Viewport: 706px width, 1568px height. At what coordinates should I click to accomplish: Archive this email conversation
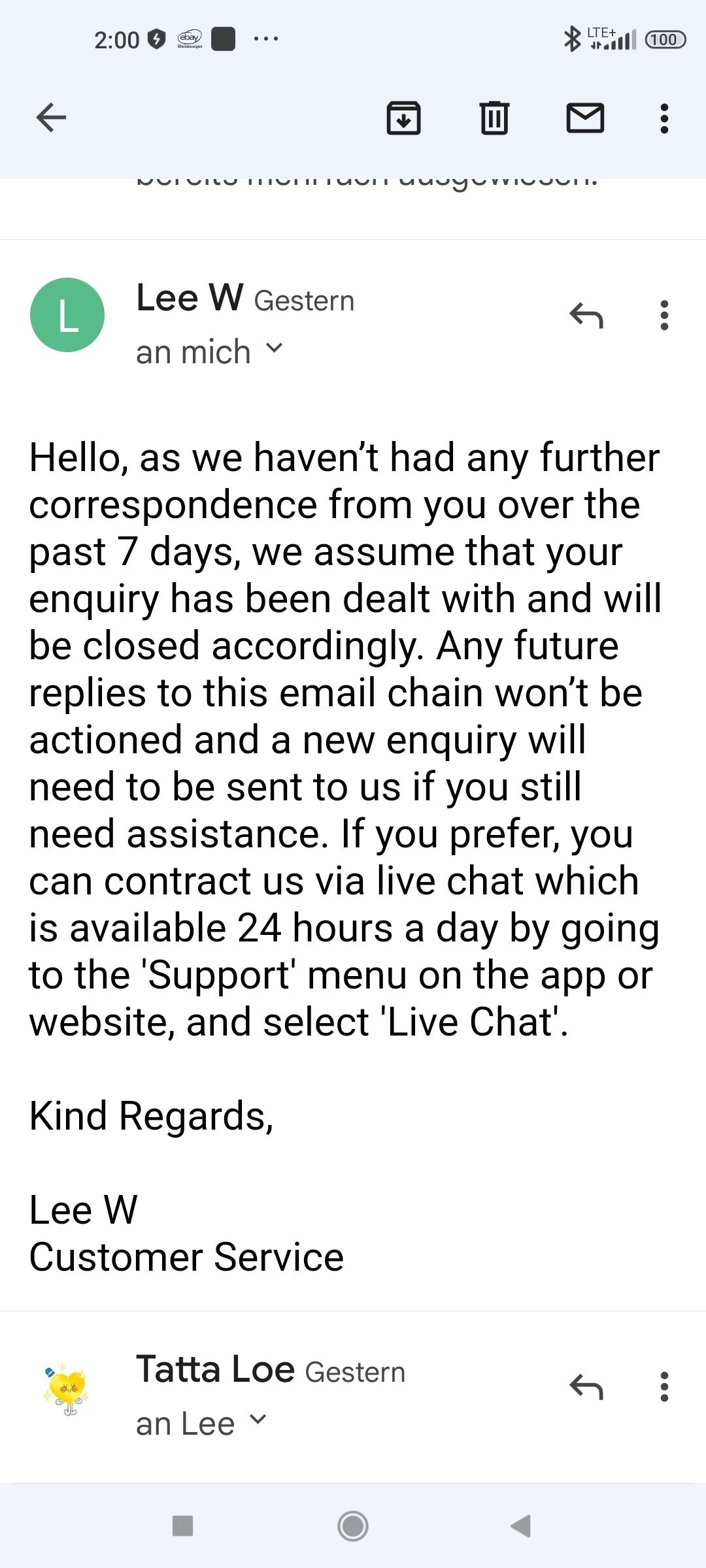(403, 118)
